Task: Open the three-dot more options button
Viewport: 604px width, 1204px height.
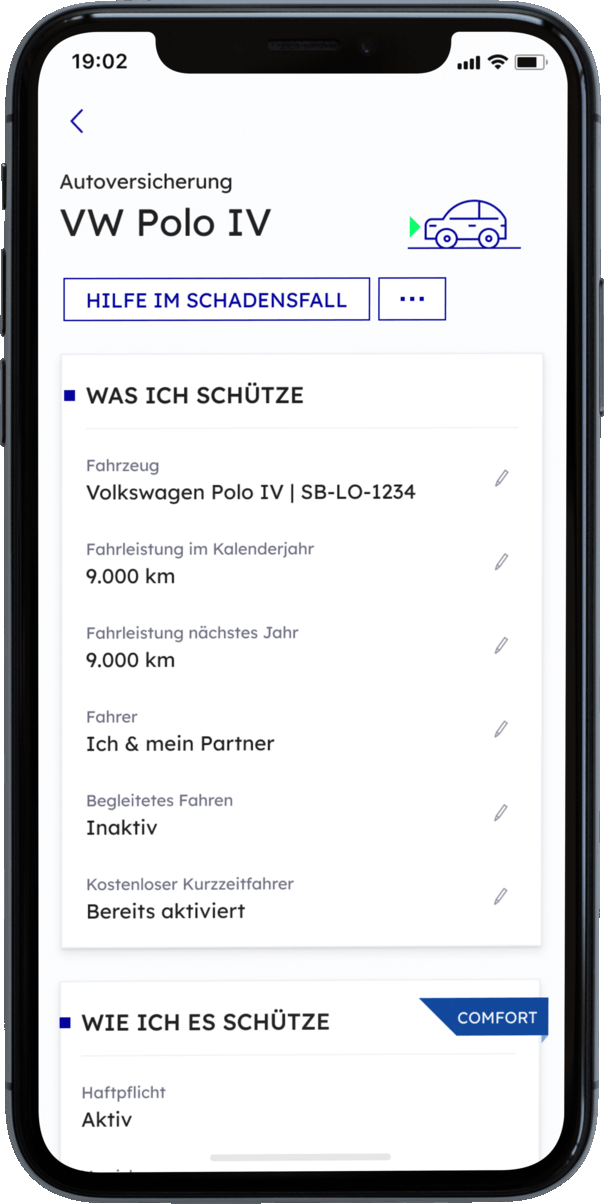Action: coord(412,299)
